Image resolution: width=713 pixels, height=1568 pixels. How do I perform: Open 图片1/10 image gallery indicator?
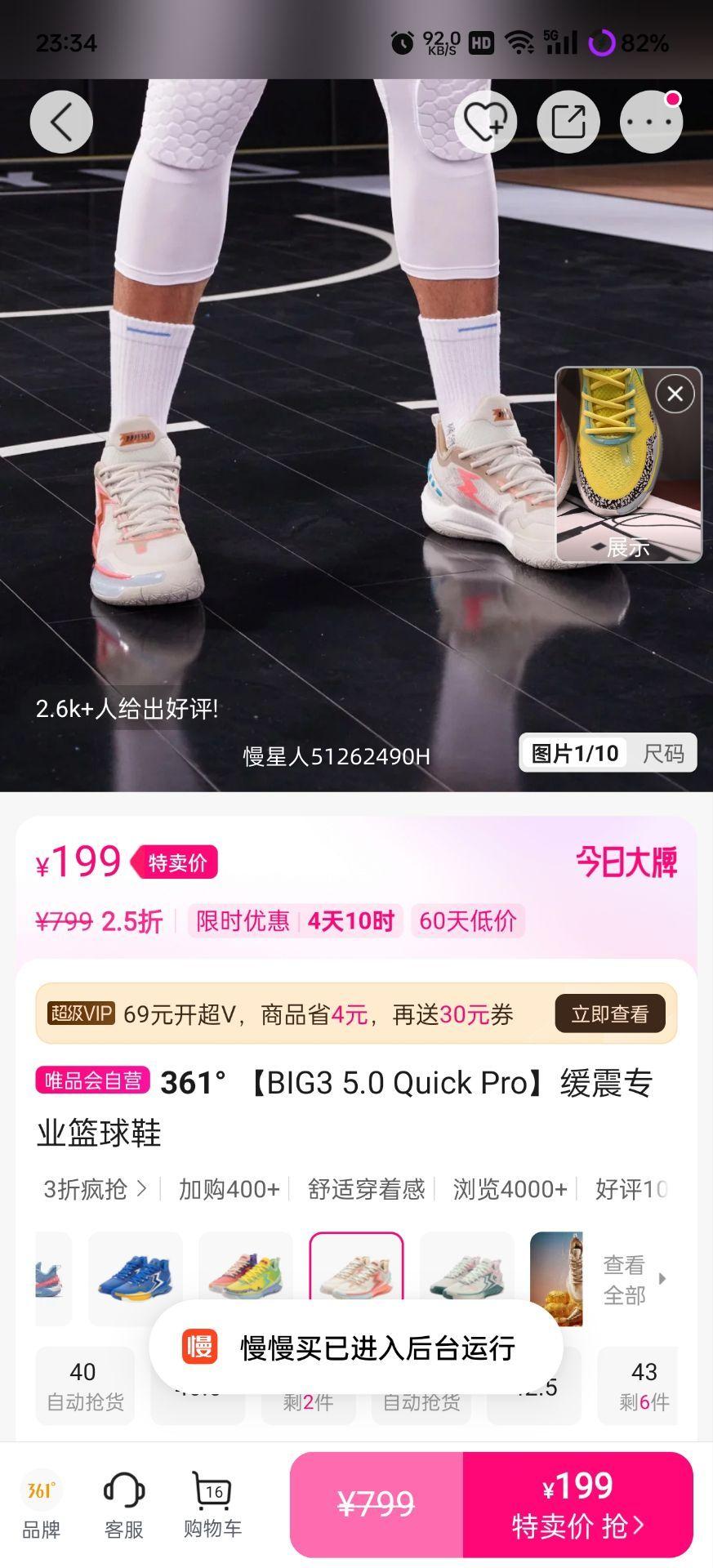point(575,754)
